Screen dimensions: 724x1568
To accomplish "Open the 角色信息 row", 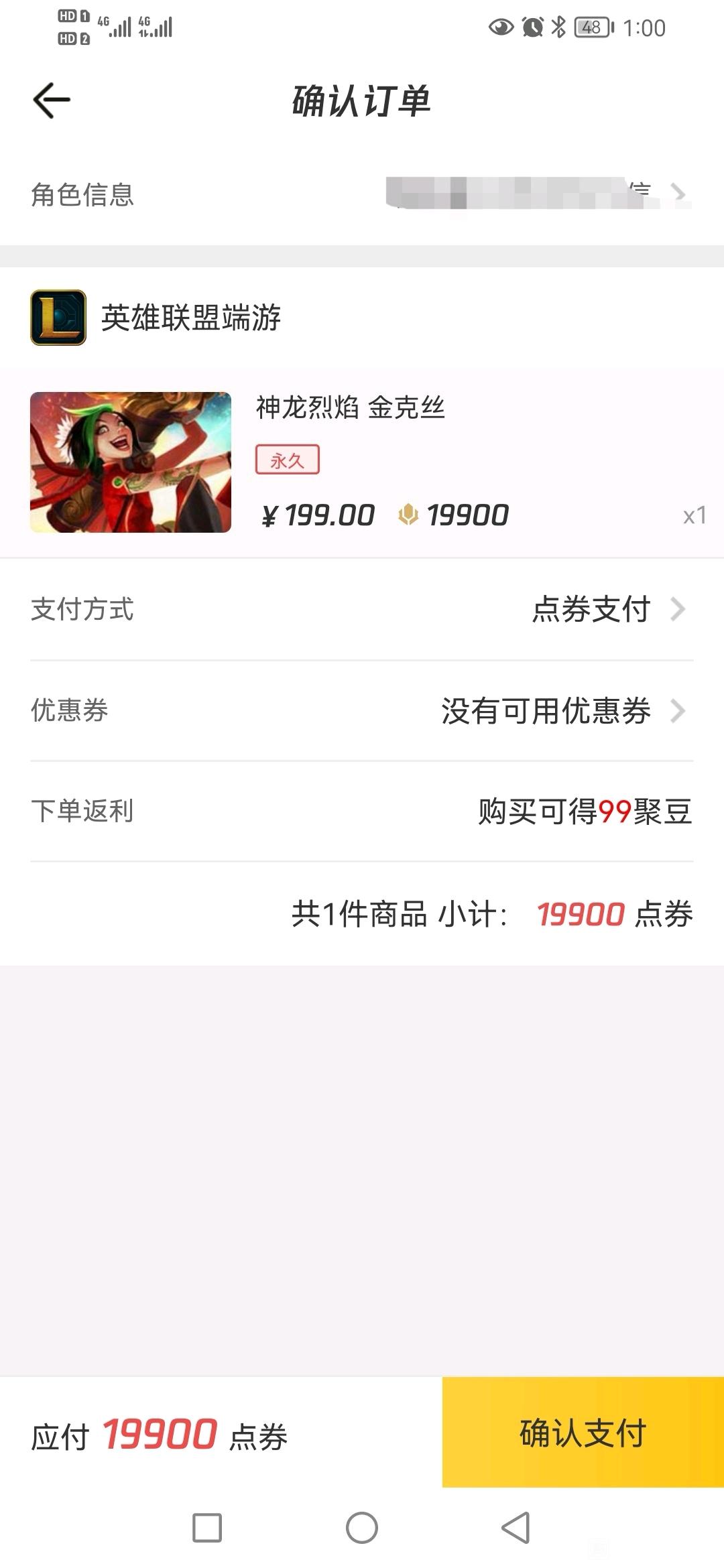I will coord(362,194).
